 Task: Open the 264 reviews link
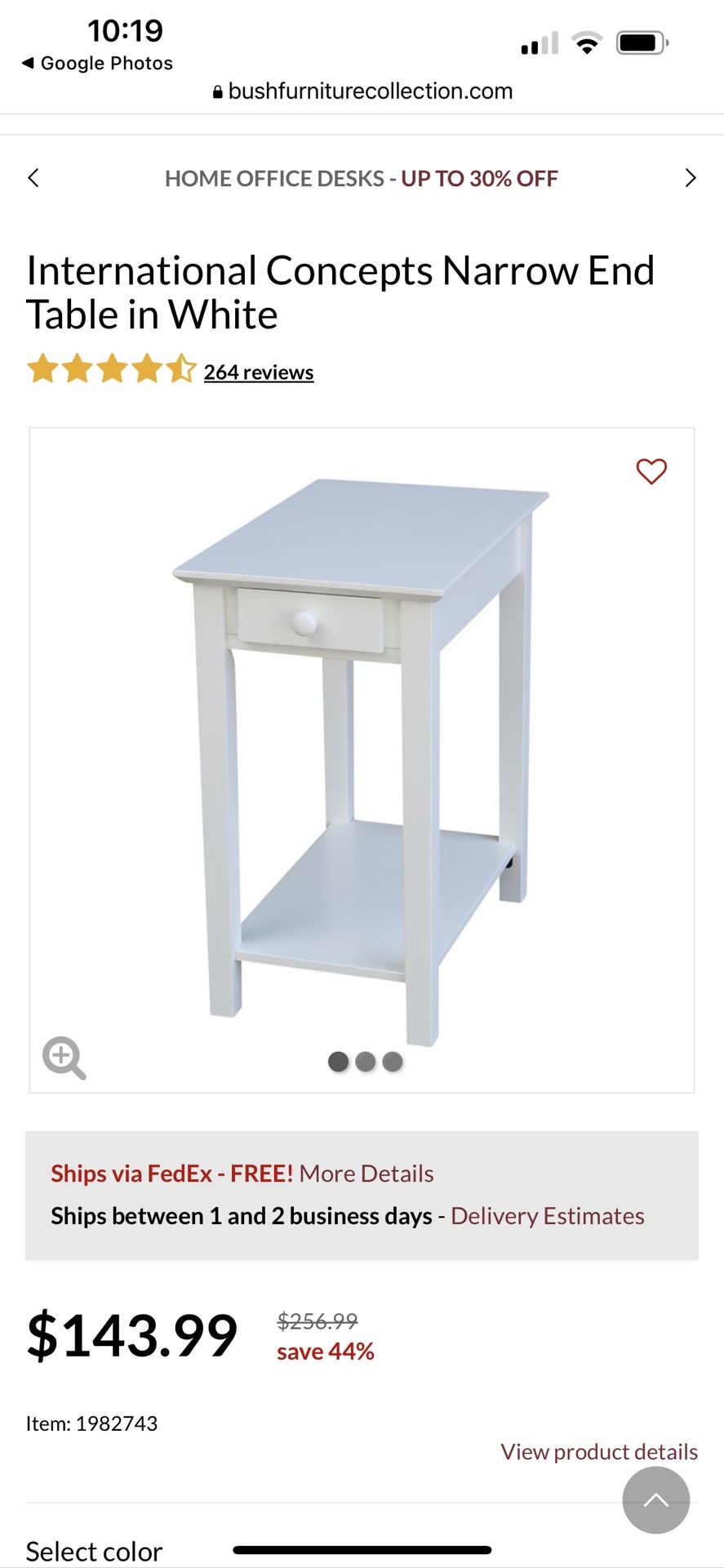pos(259,372)
